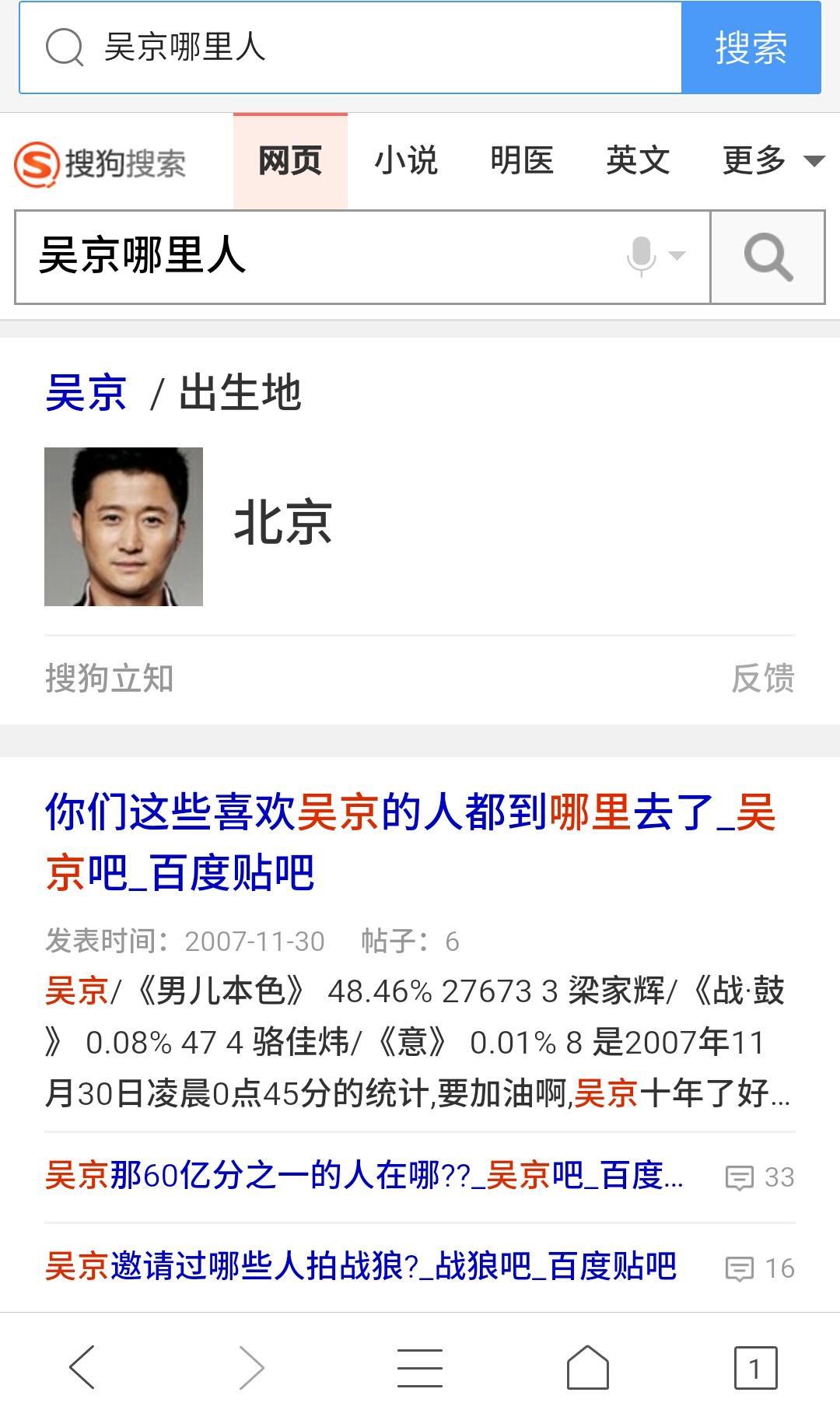Image resolution: width=840 pixels, height=1424 pixels.
Task: Open the tab switcher showing 1
Action: pos(754,1367)
